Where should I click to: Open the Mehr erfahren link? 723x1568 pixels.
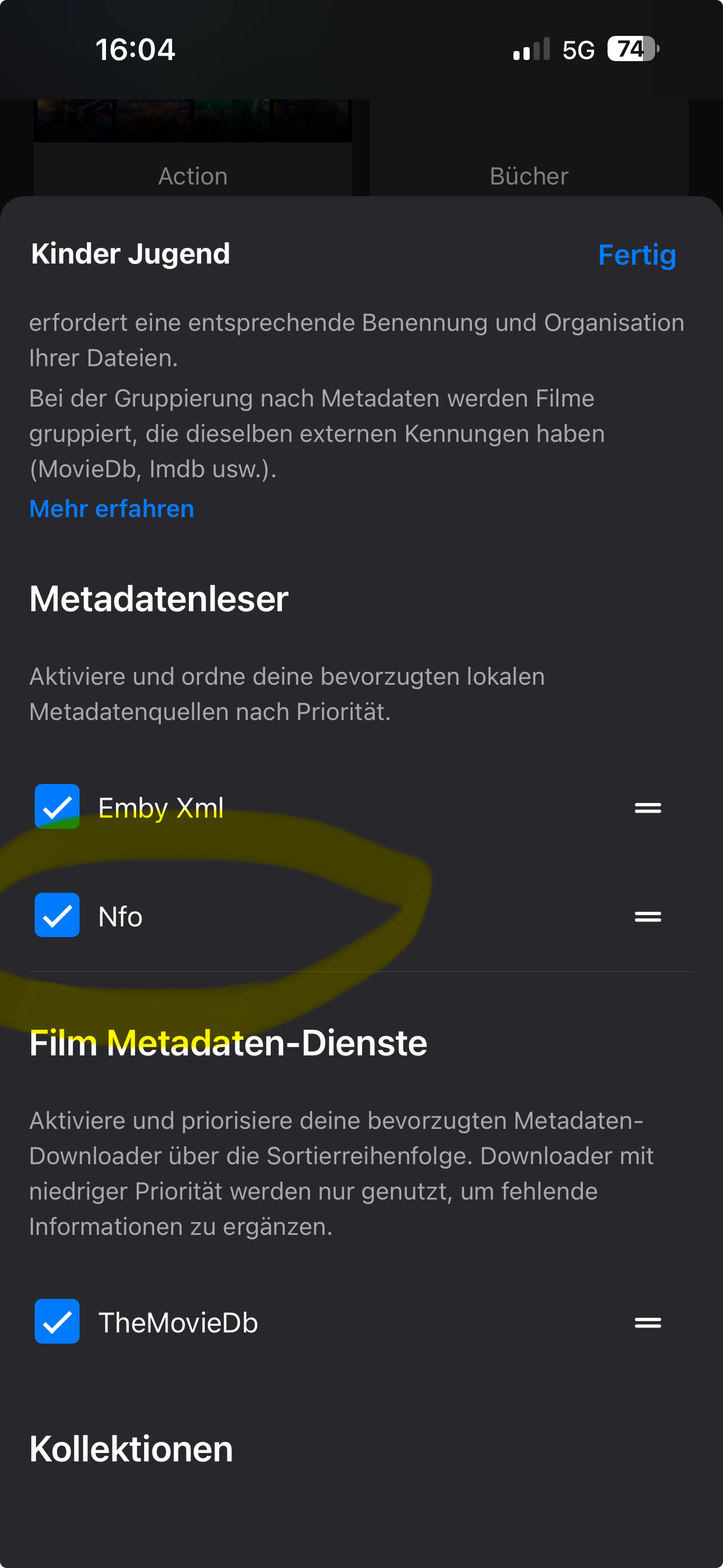[112, 509]
